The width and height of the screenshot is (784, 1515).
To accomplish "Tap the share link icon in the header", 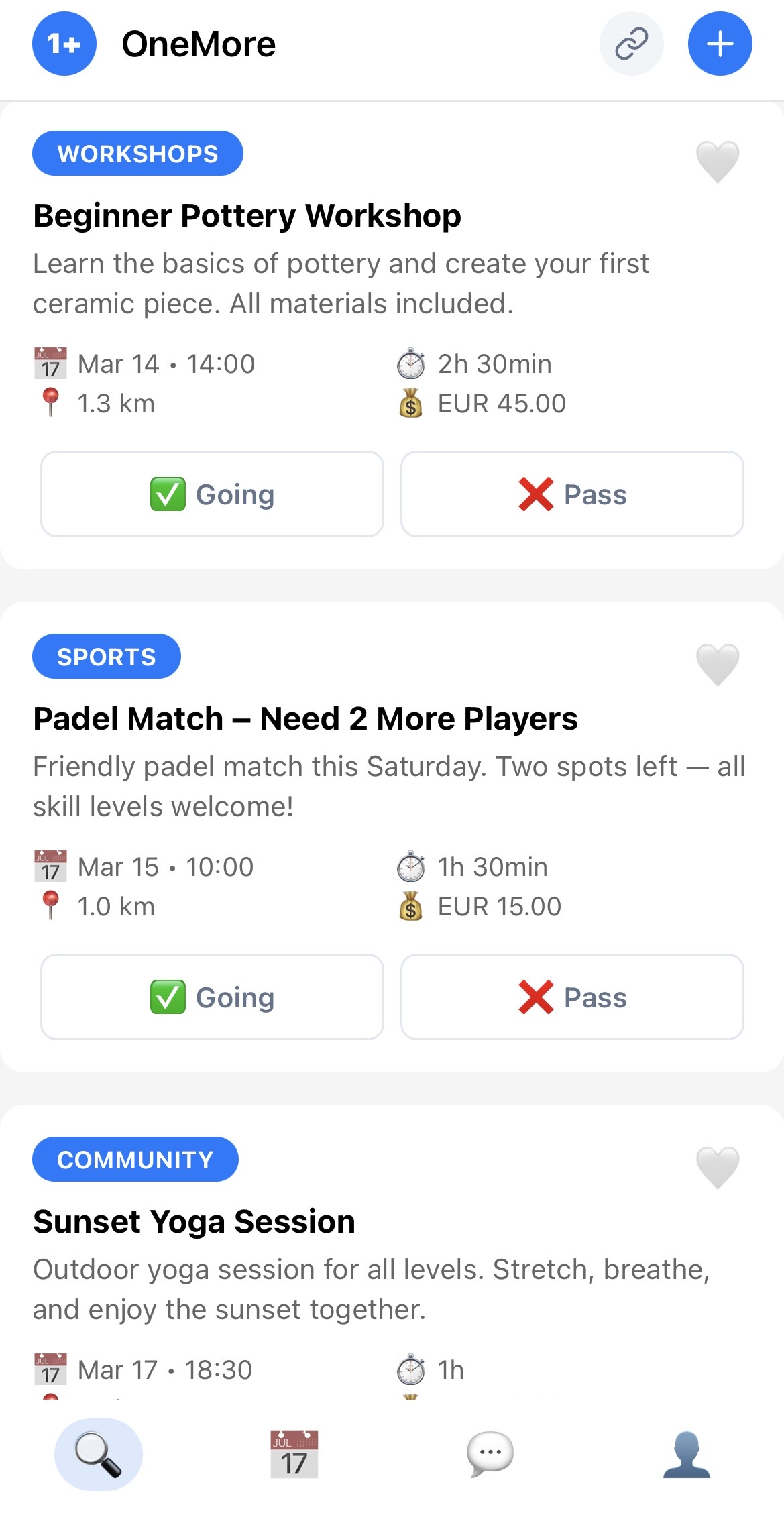I will pyautogui.click(x=631, y=43).
